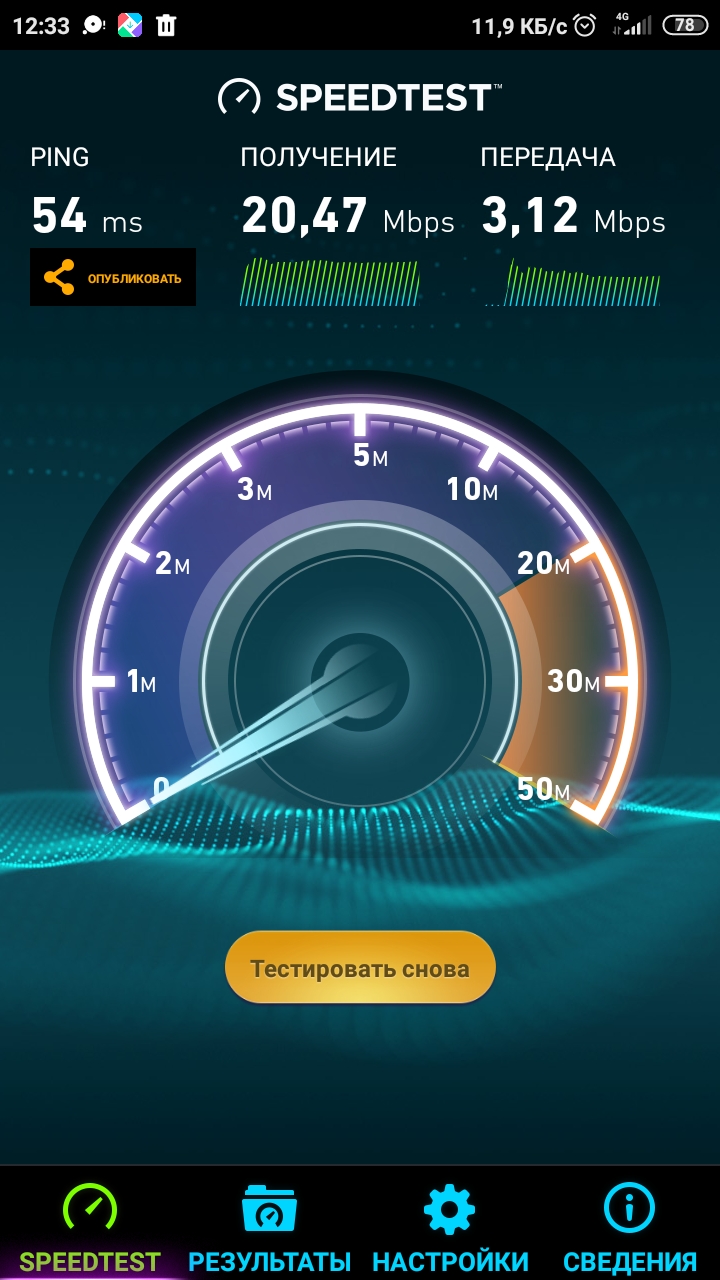Start the test again with Тестировать снова

(360, 968)
